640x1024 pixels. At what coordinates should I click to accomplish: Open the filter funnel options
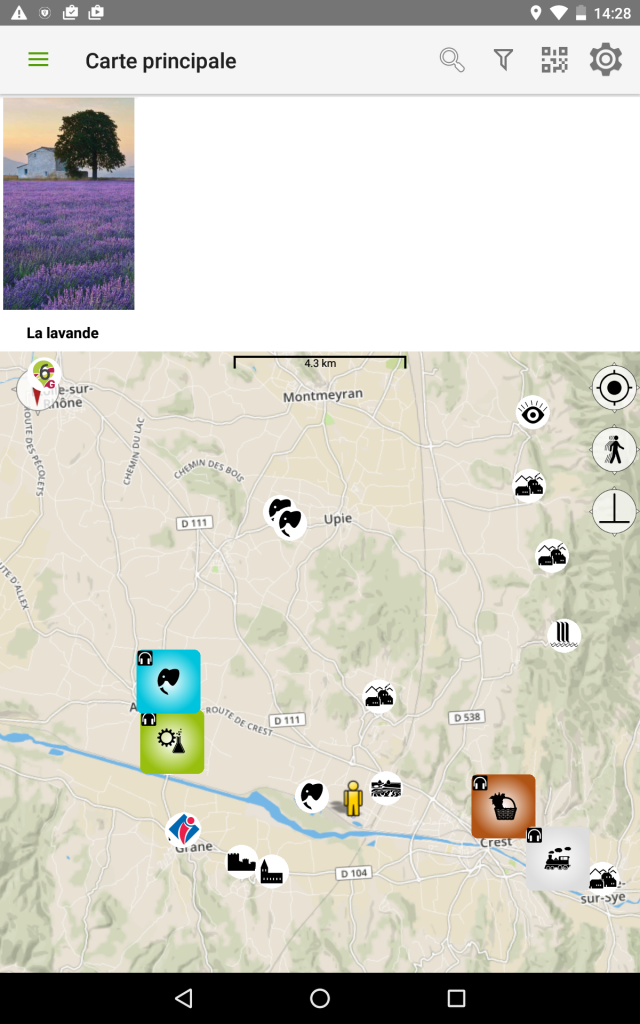pos(503,60)
